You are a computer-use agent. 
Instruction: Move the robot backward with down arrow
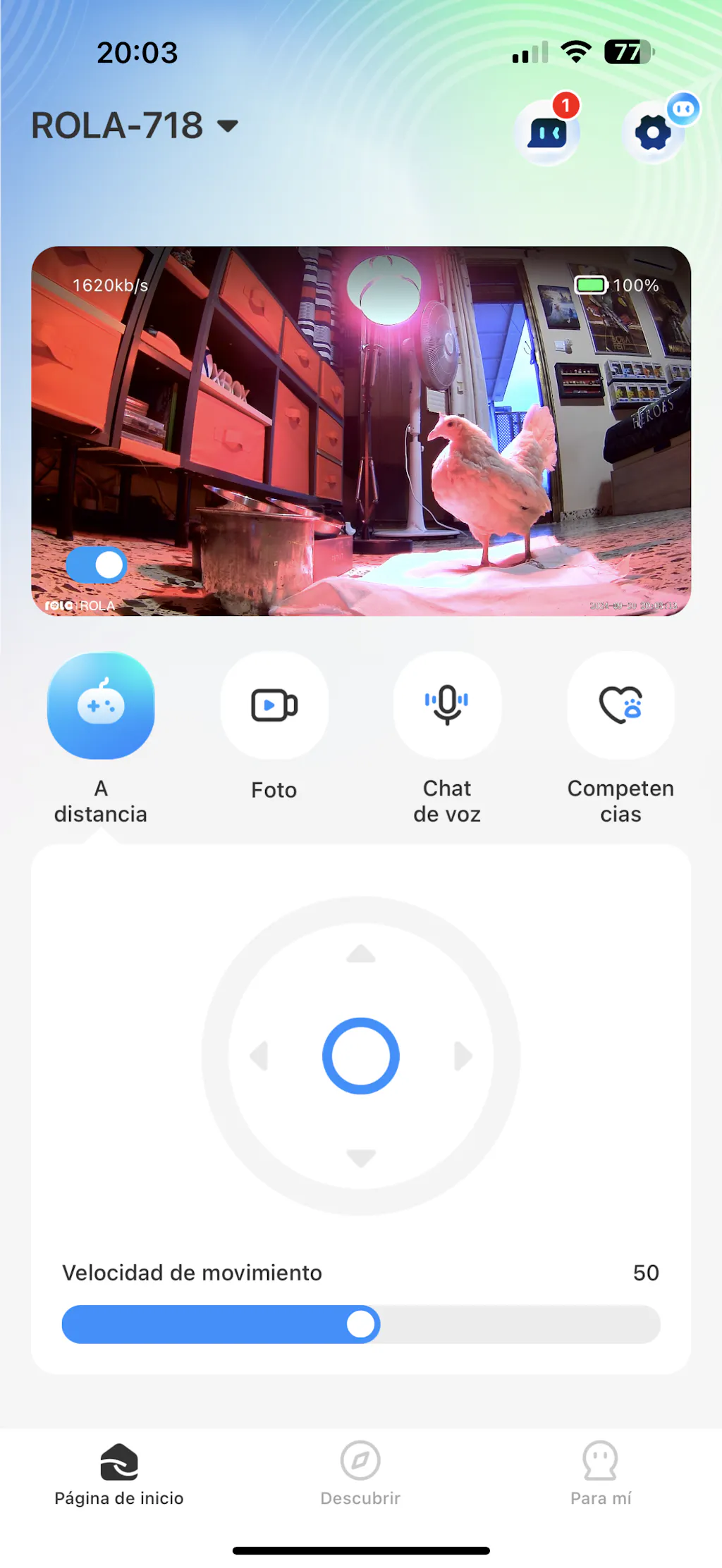[361, 1156]
